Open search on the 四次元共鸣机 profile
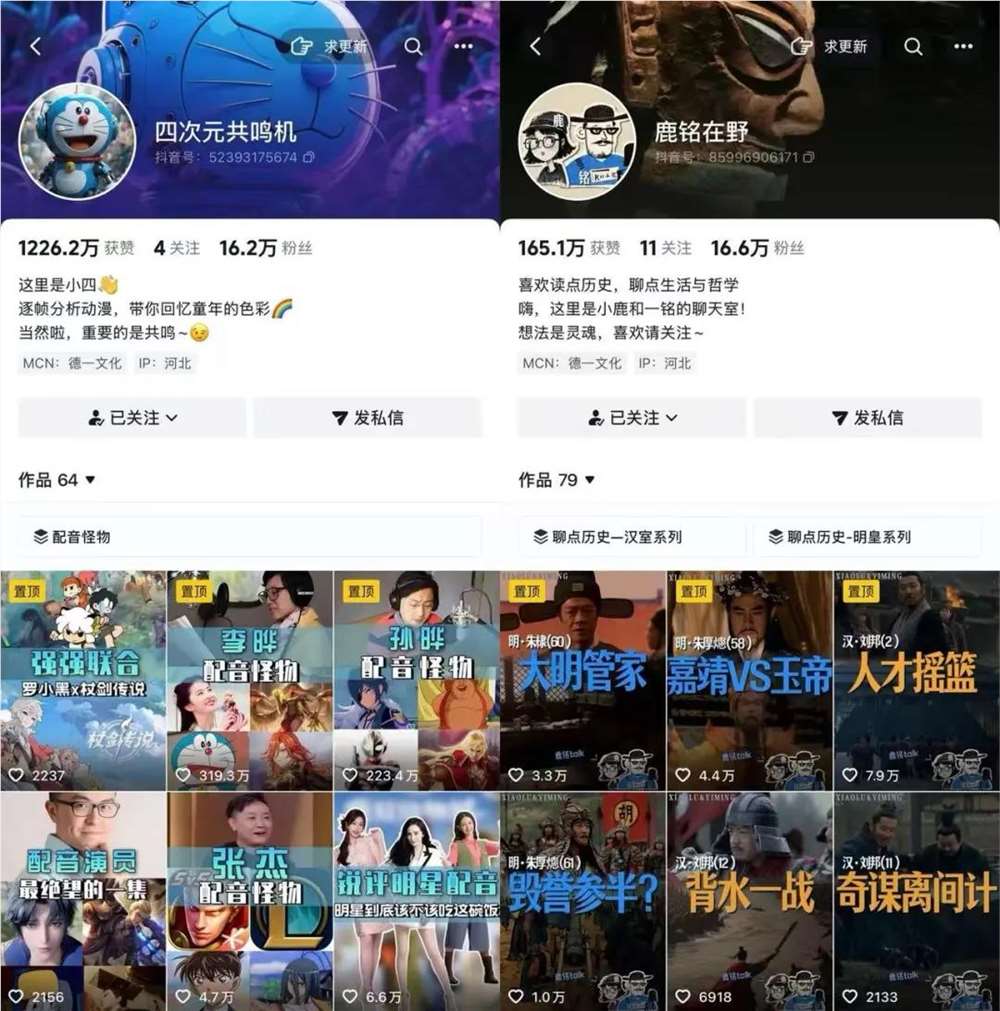 click(411, 46)
